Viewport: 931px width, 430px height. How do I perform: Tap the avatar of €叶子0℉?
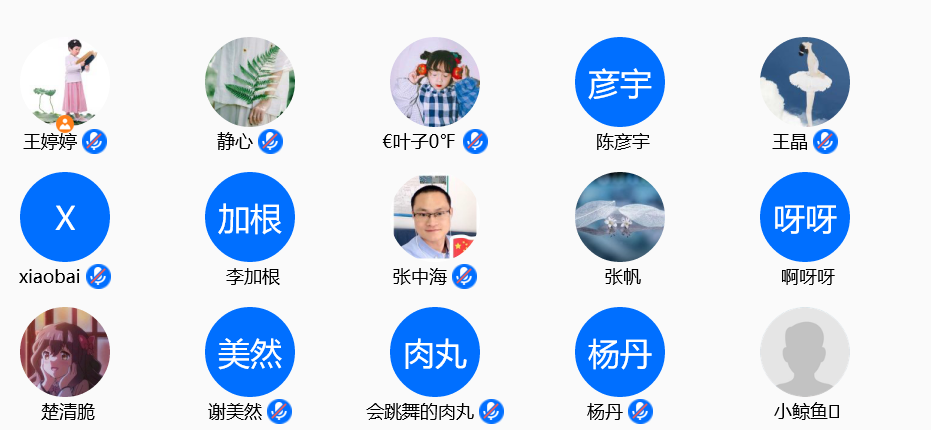435,82
